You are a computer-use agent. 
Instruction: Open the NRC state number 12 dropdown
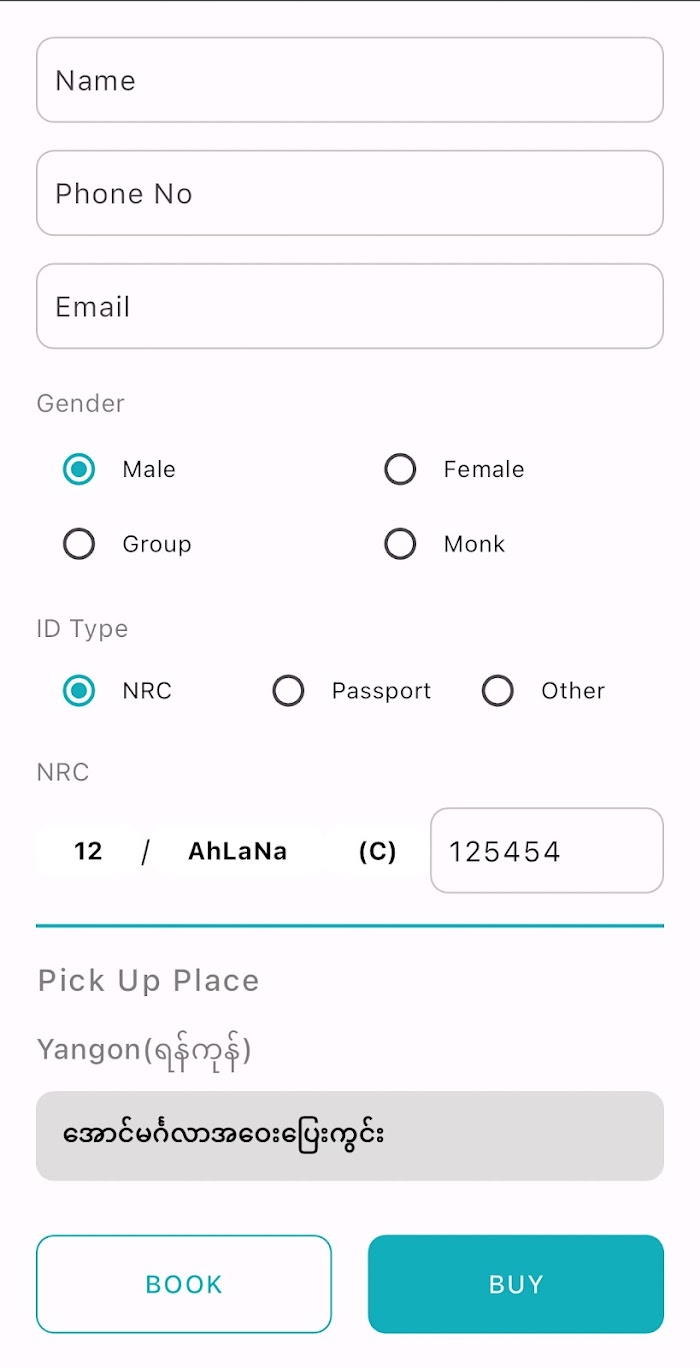point(88,851)
